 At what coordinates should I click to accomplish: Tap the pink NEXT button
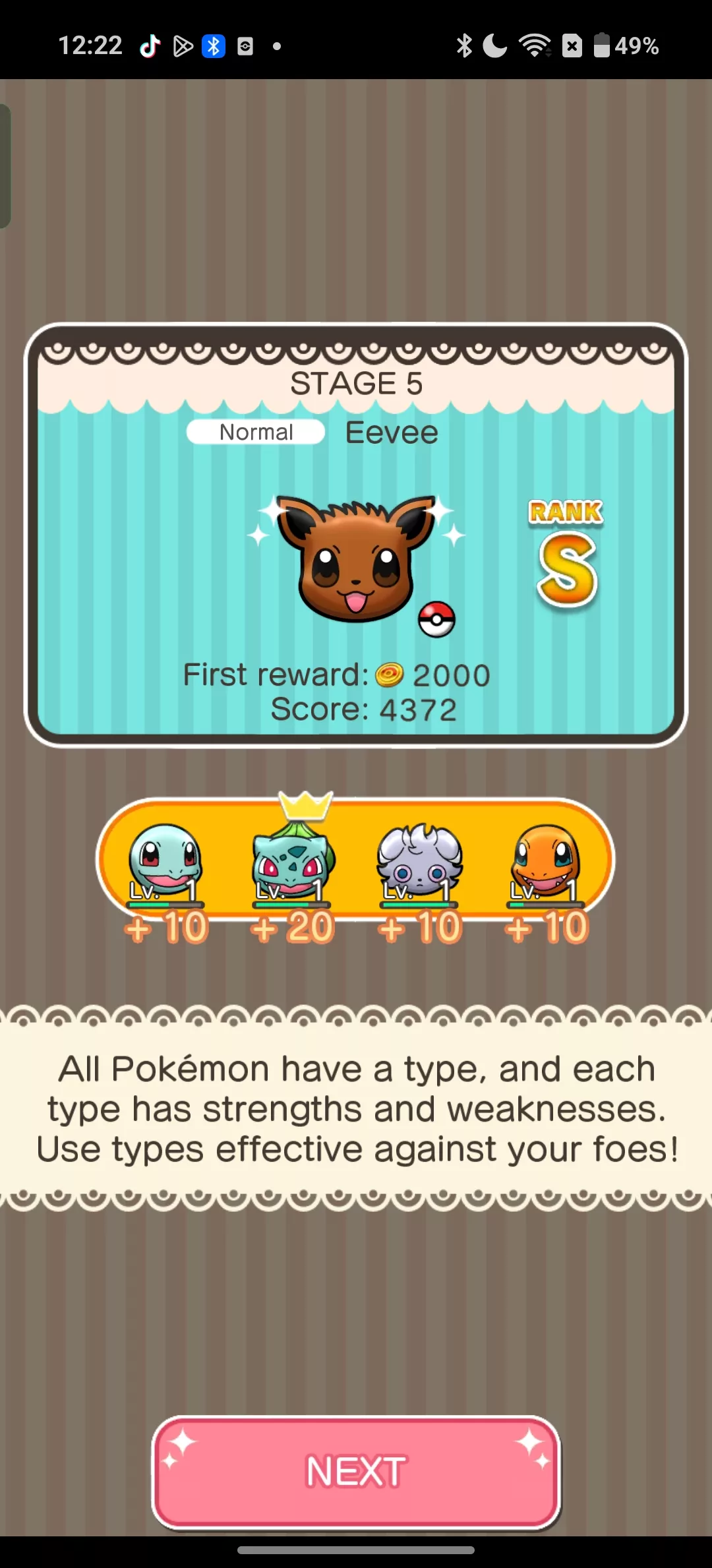click(356, 1472)
